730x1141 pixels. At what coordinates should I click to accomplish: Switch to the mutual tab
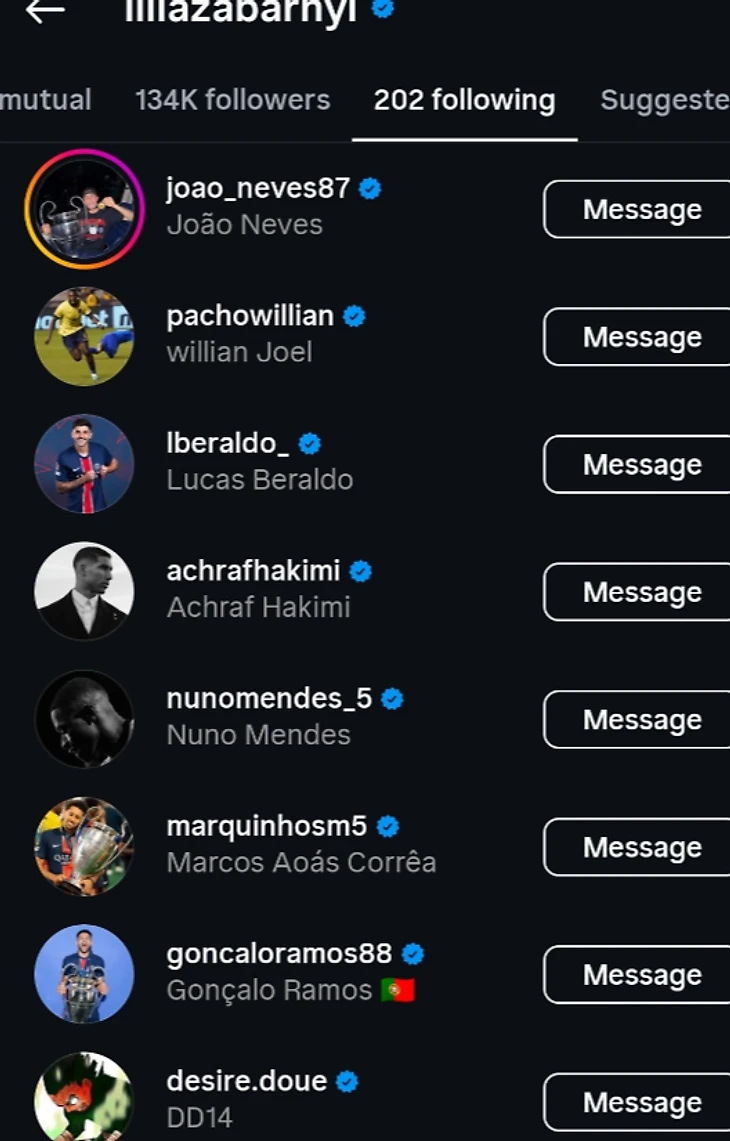46,100
